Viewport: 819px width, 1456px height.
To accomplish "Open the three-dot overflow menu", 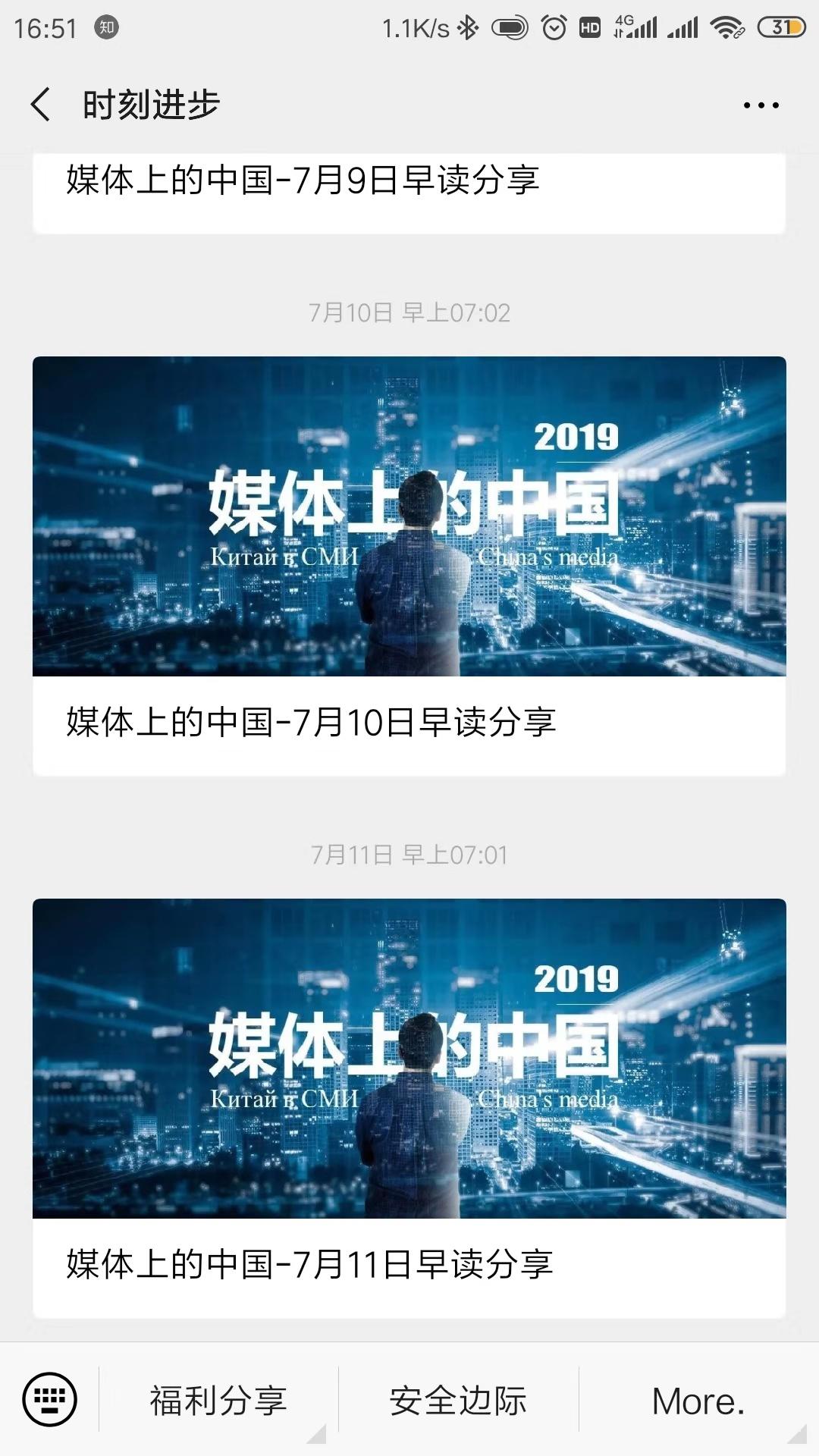I will pyautogui.click(x=761, y=105).
